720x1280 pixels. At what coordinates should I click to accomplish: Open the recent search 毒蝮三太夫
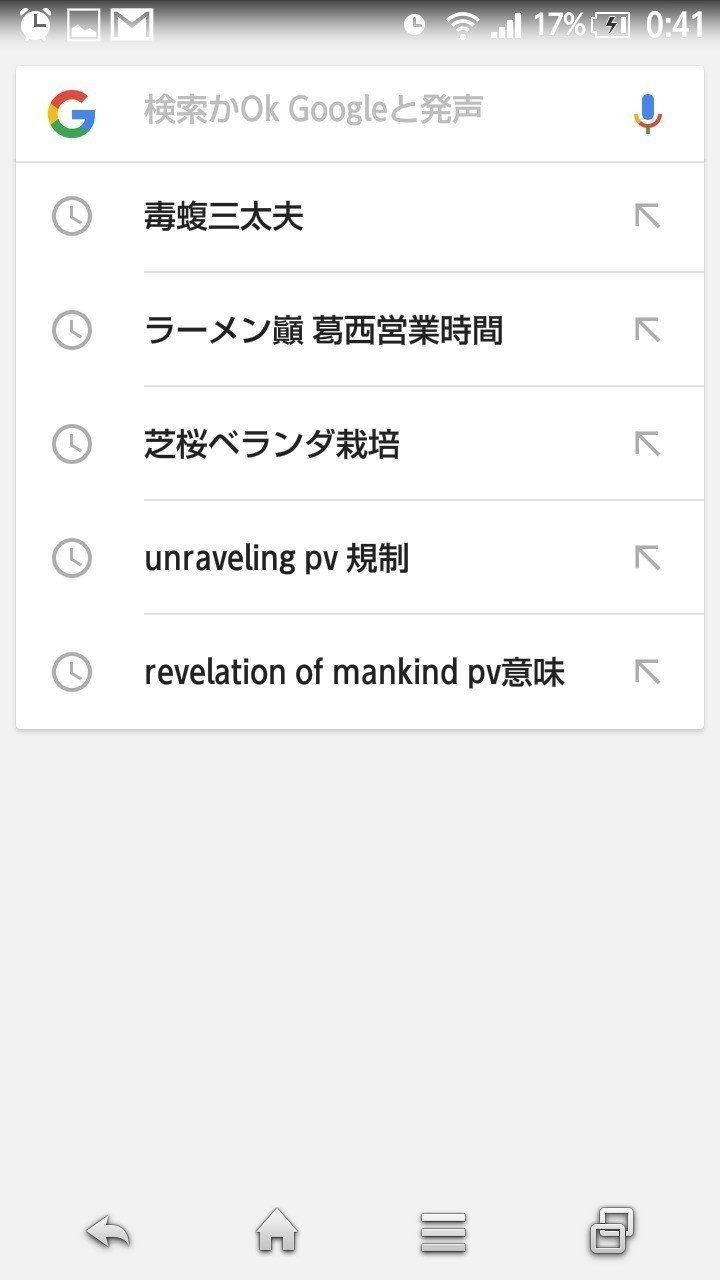(360, 217)
